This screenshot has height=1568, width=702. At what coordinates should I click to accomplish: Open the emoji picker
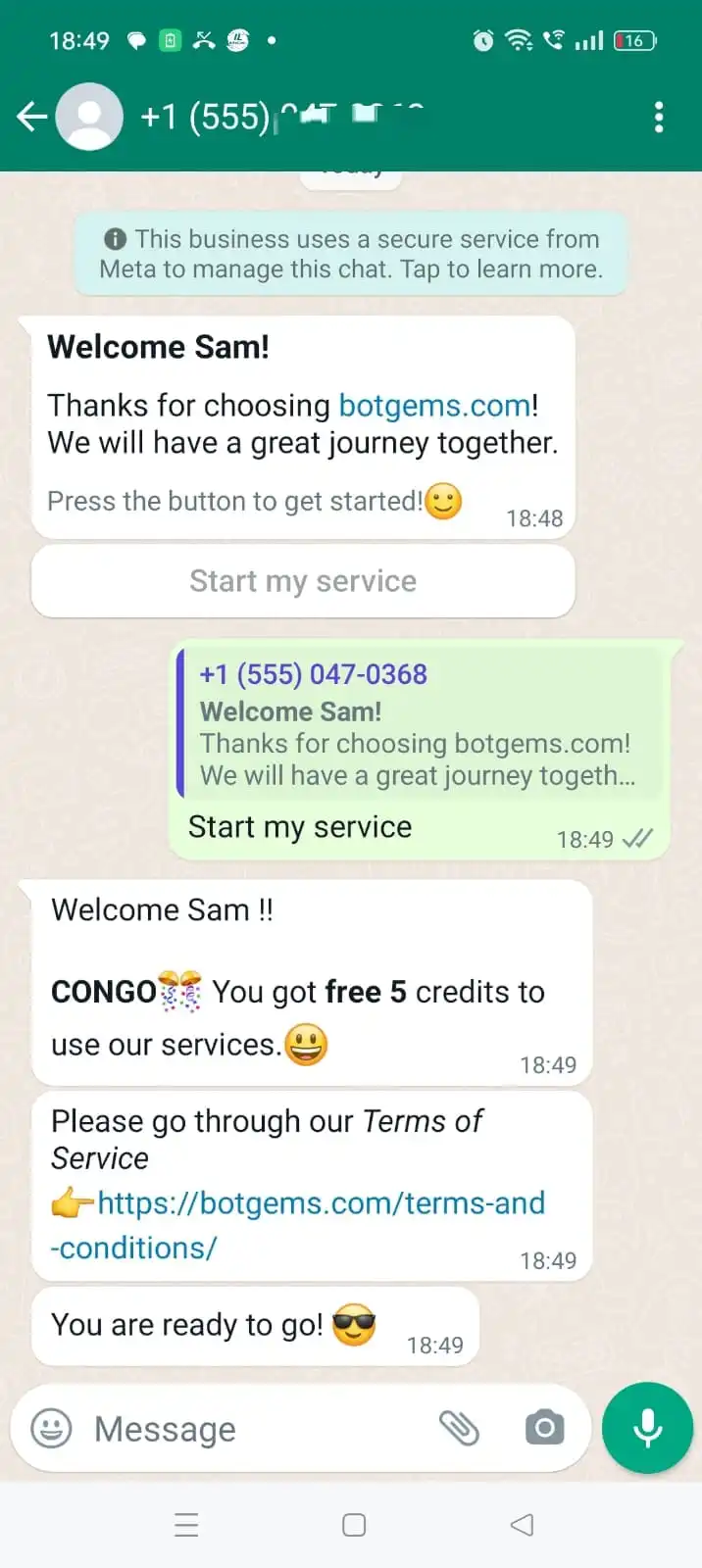pos(51,1429)
